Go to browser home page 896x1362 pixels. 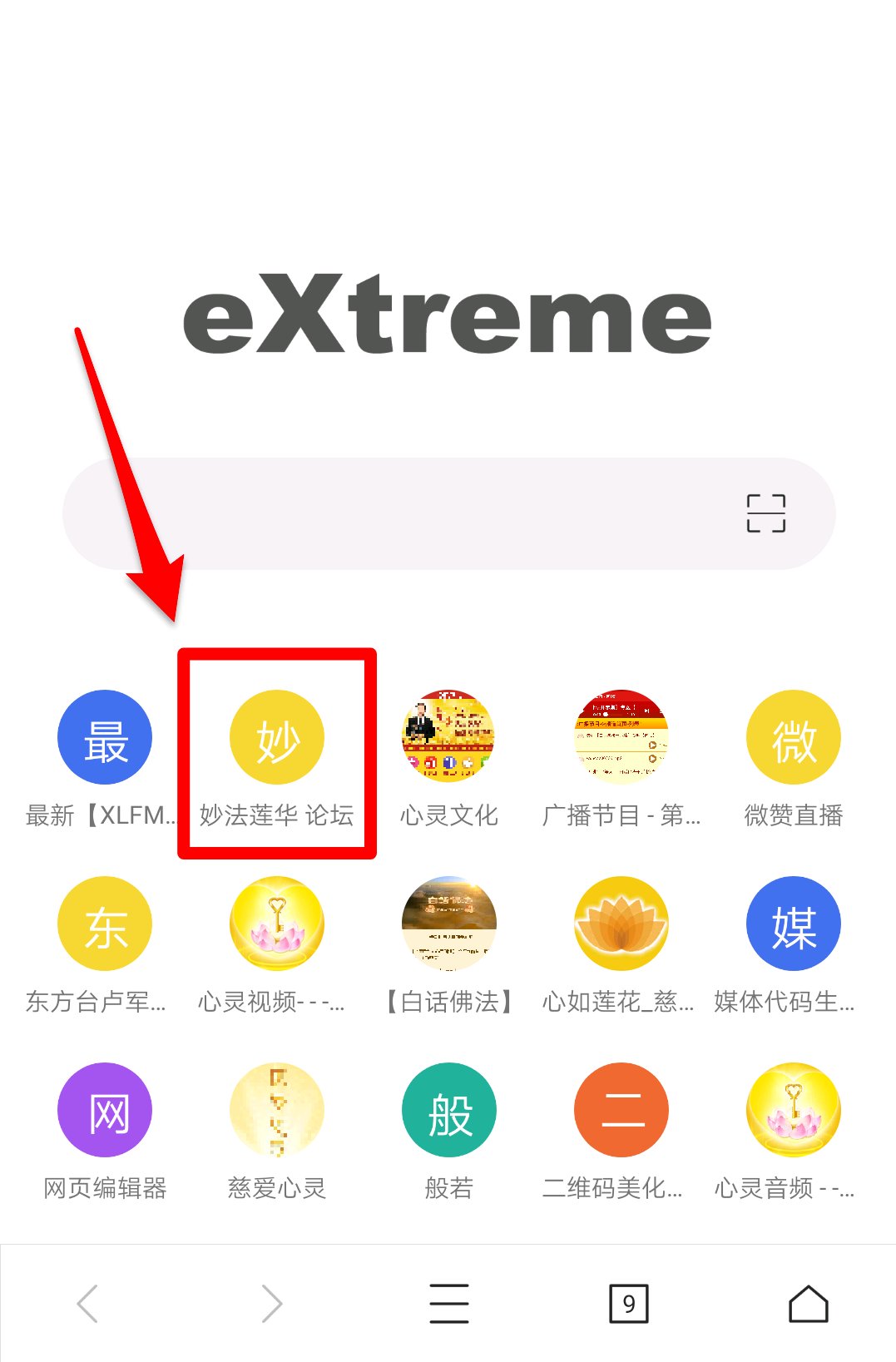[x=808, y=1304]
